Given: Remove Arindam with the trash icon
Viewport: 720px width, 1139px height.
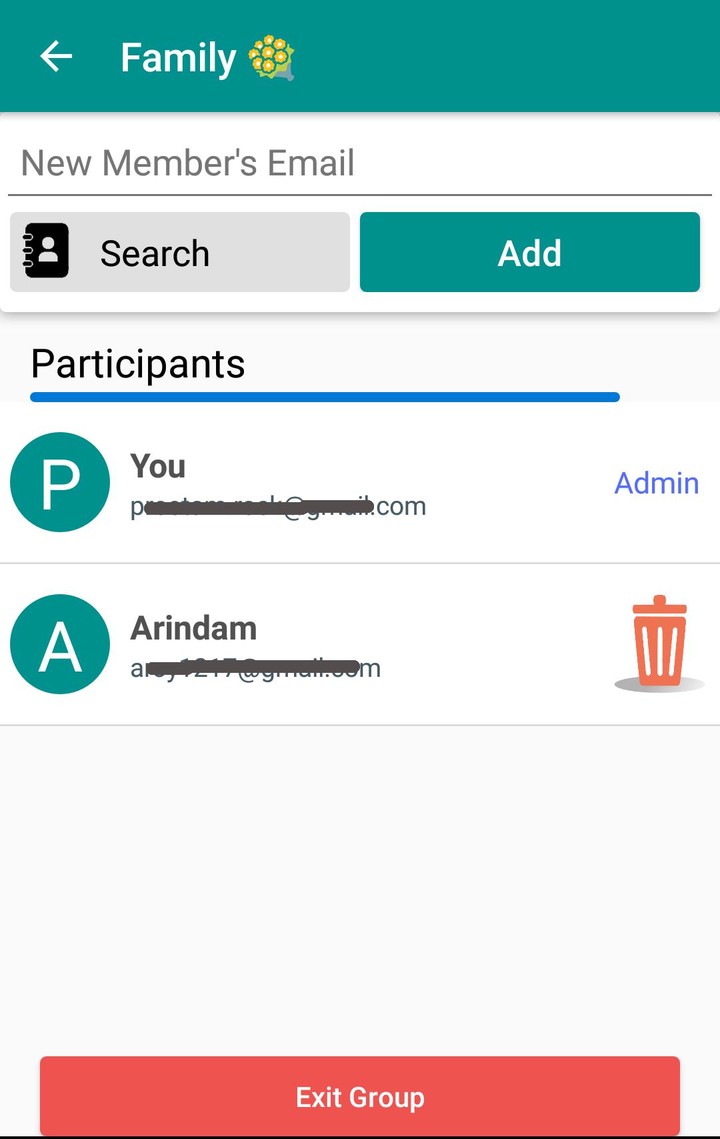Looking at the screenshot, I should [659, 642].
